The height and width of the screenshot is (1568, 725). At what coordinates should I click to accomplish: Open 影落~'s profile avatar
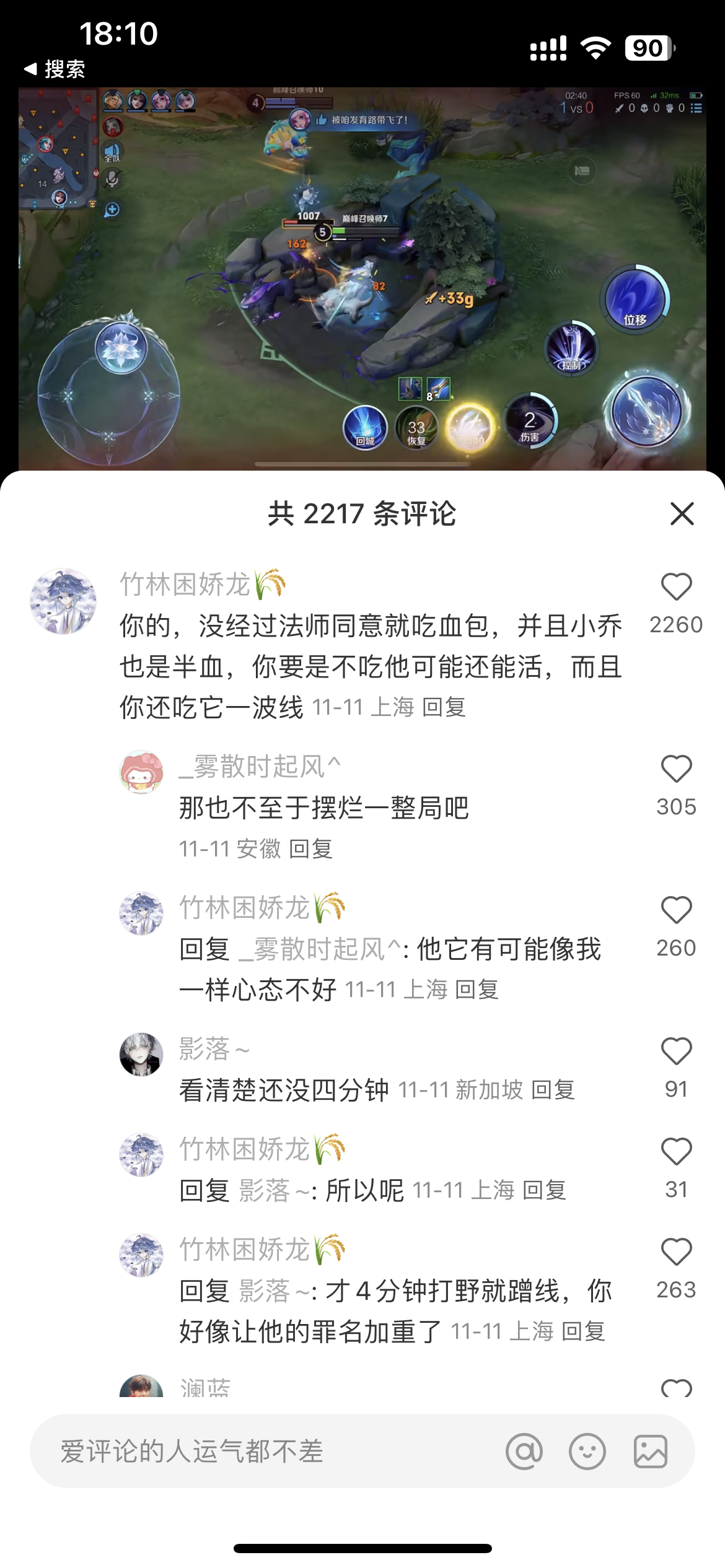pos(141,1054)
